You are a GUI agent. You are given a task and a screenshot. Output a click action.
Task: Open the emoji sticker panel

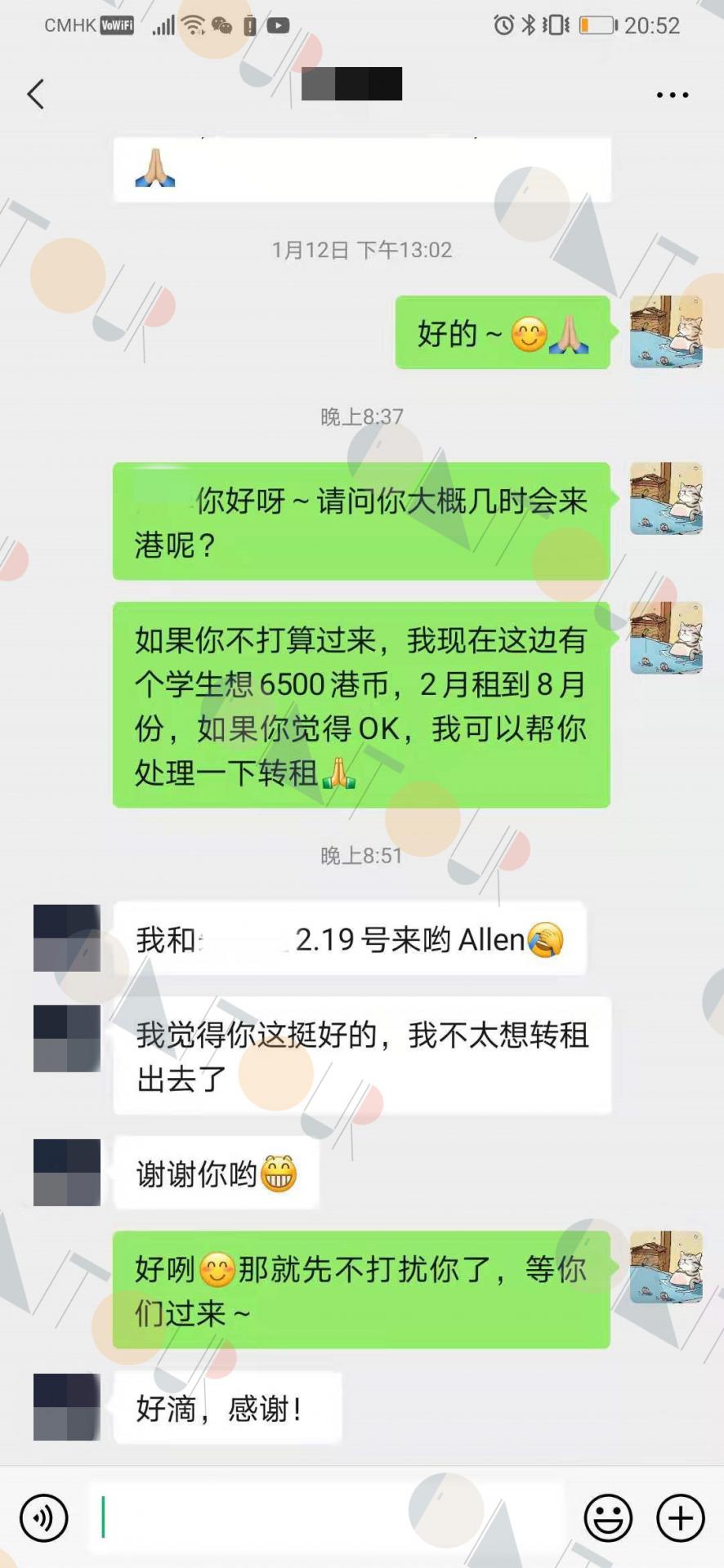coord(608,1518)
